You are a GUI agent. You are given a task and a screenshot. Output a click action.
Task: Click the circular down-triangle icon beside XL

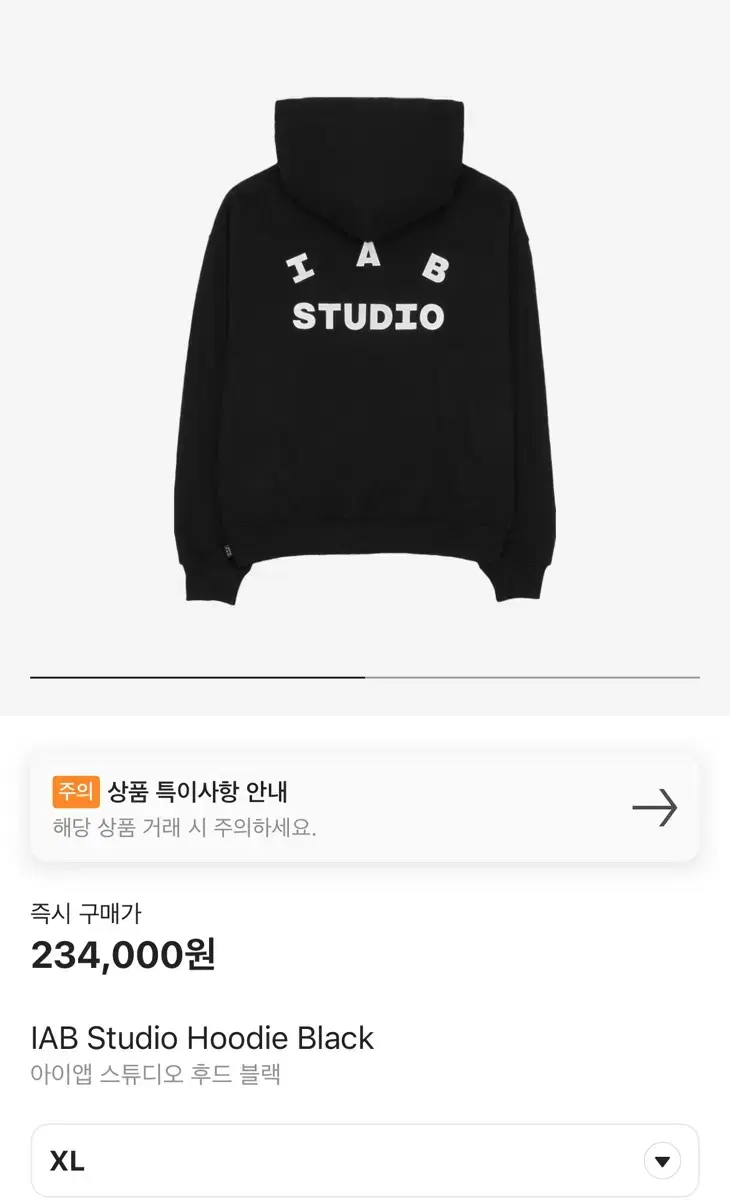point(663,1160)
